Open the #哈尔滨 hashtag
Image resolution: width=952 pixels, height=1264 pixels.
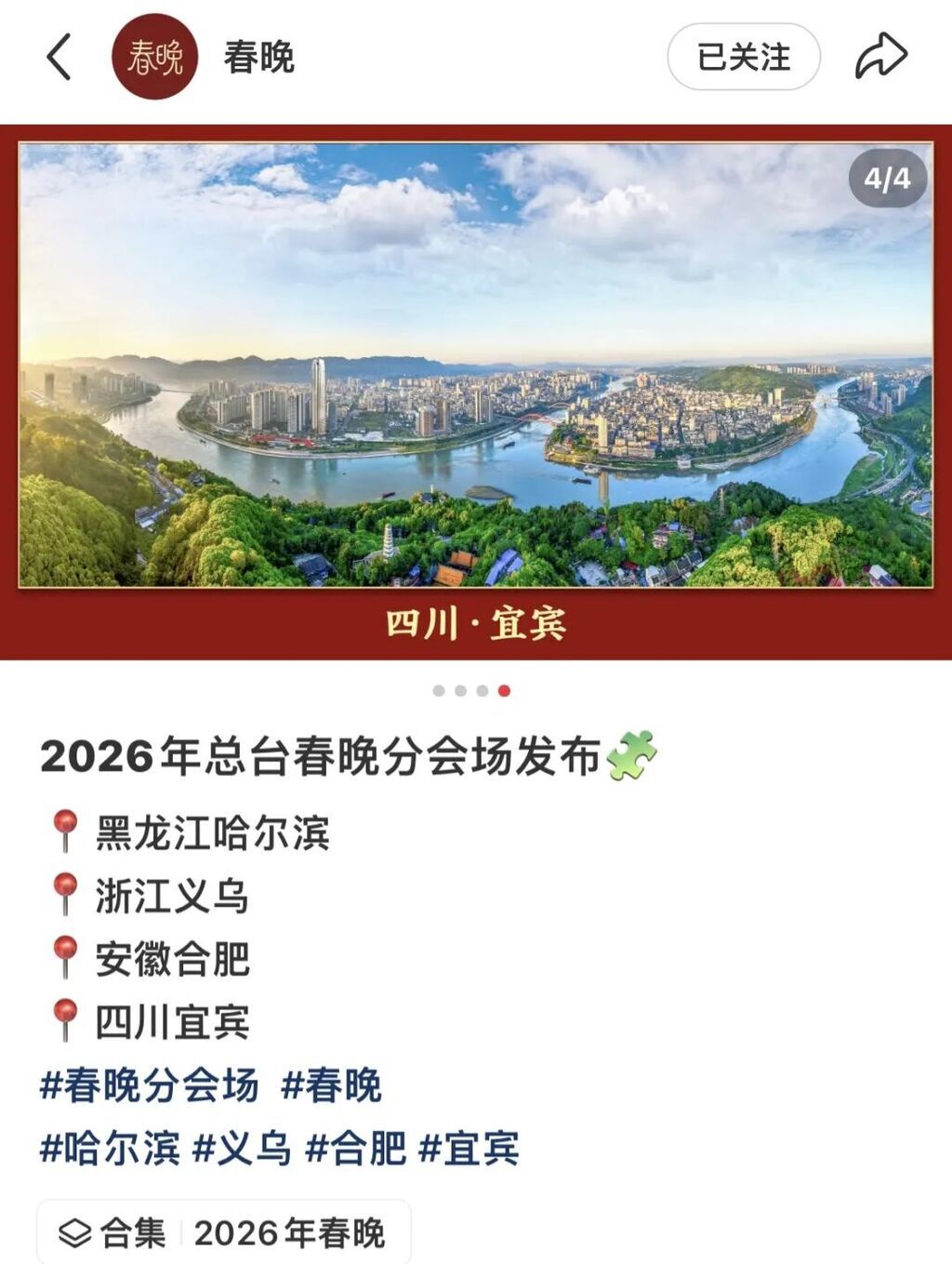click(110, 1149)
